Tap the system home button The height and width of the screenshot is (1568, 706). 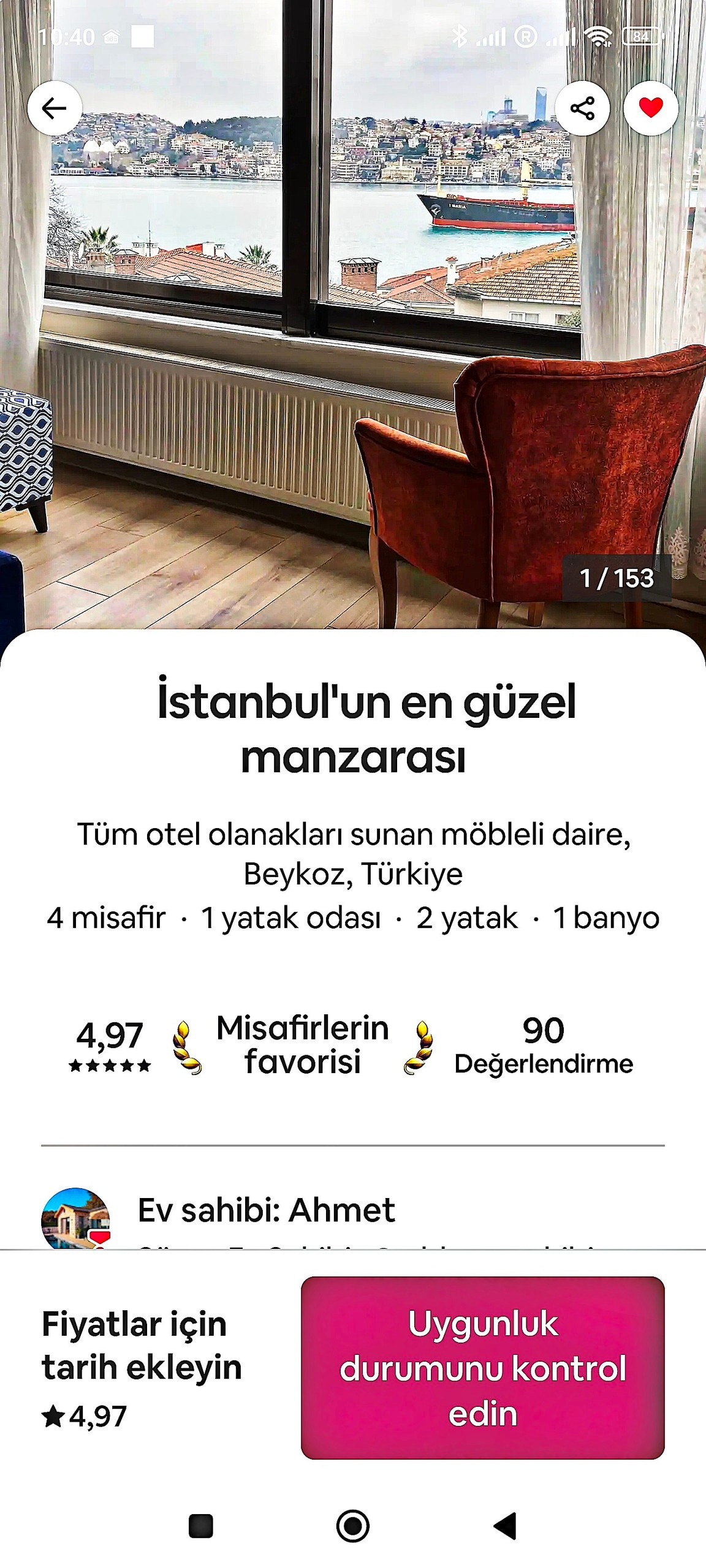click(x=353, y=1526)
